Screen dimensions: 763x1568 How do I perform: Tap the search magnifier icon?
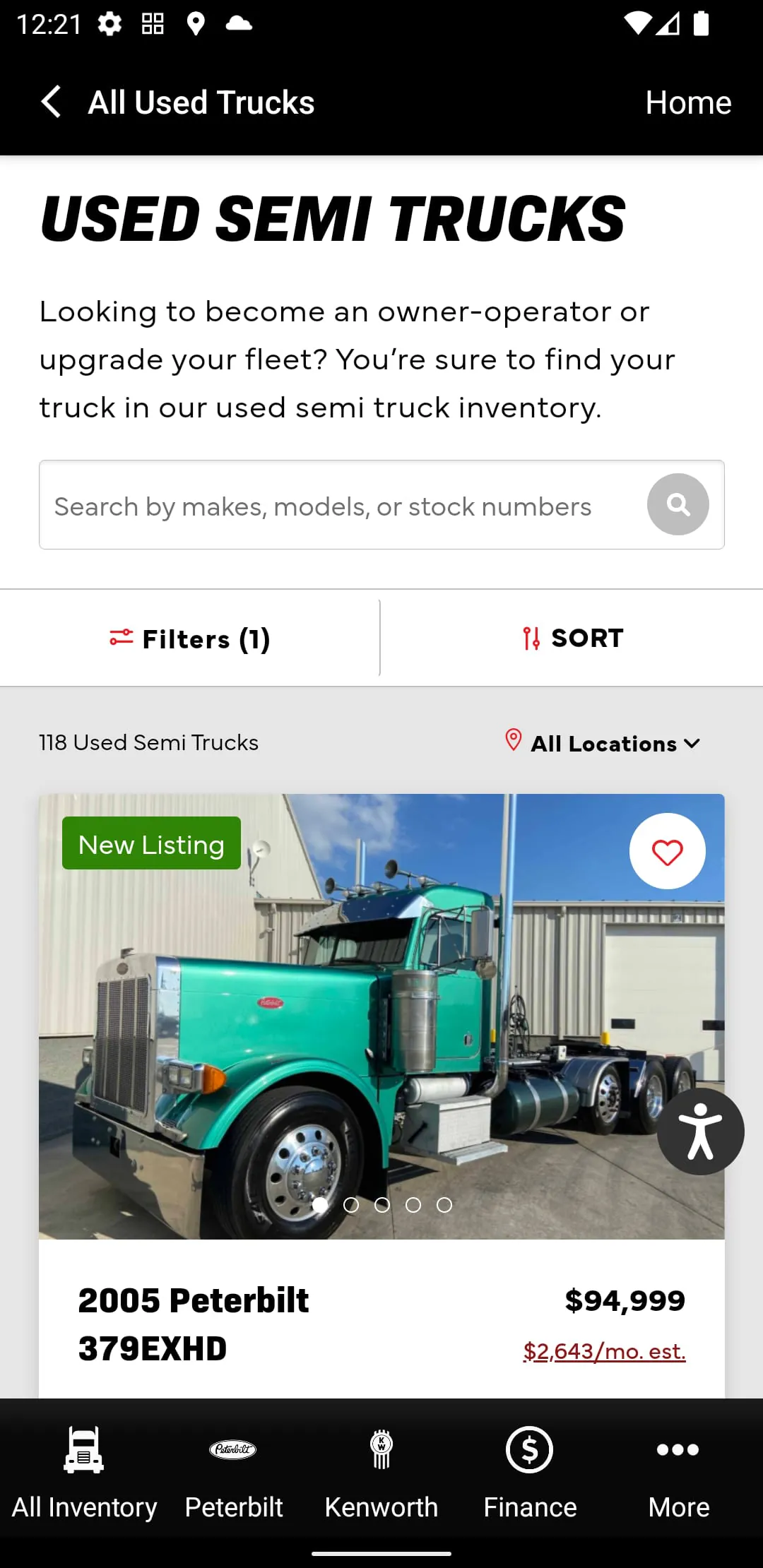click(x=678, y=504)
